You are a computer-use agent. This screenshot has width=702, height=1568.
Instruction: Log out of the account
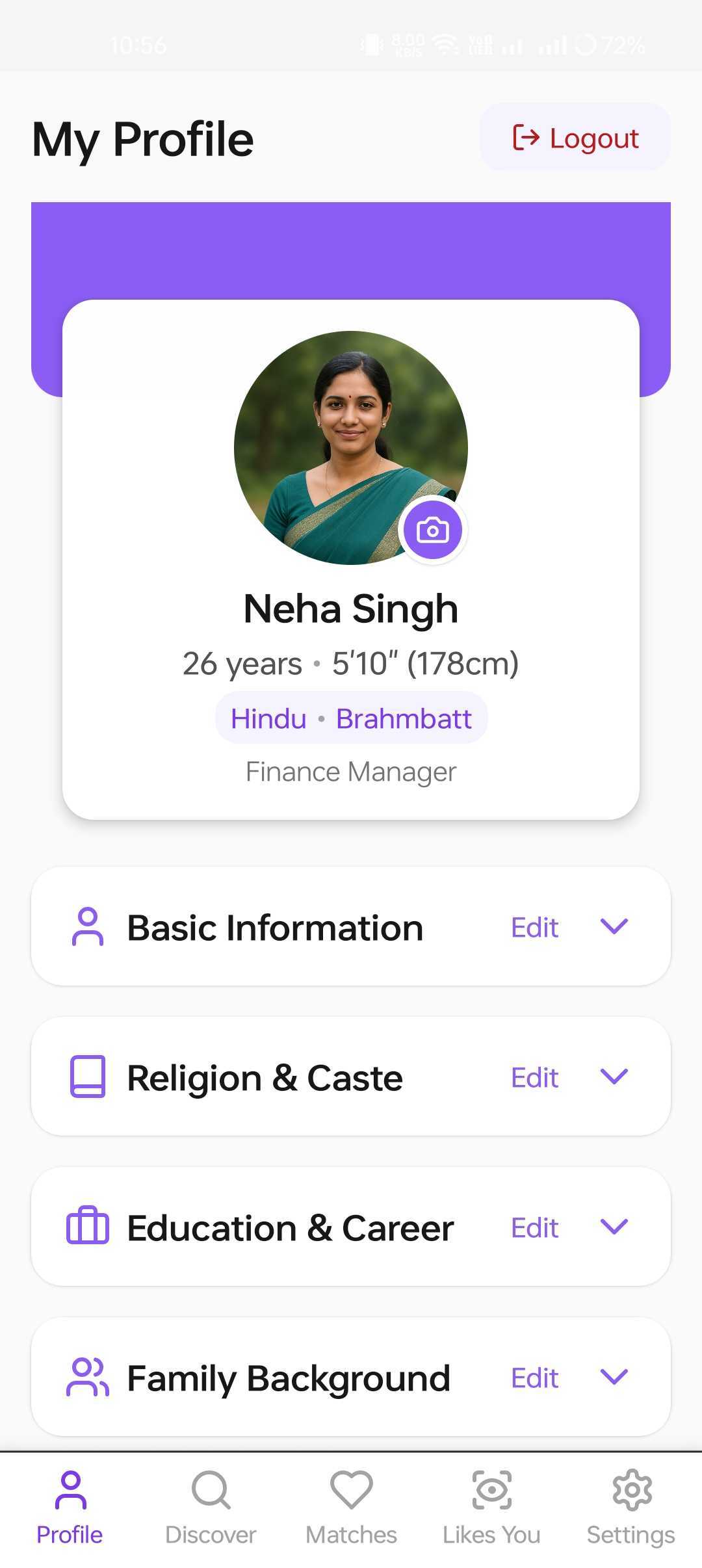[x=575, y=138]
